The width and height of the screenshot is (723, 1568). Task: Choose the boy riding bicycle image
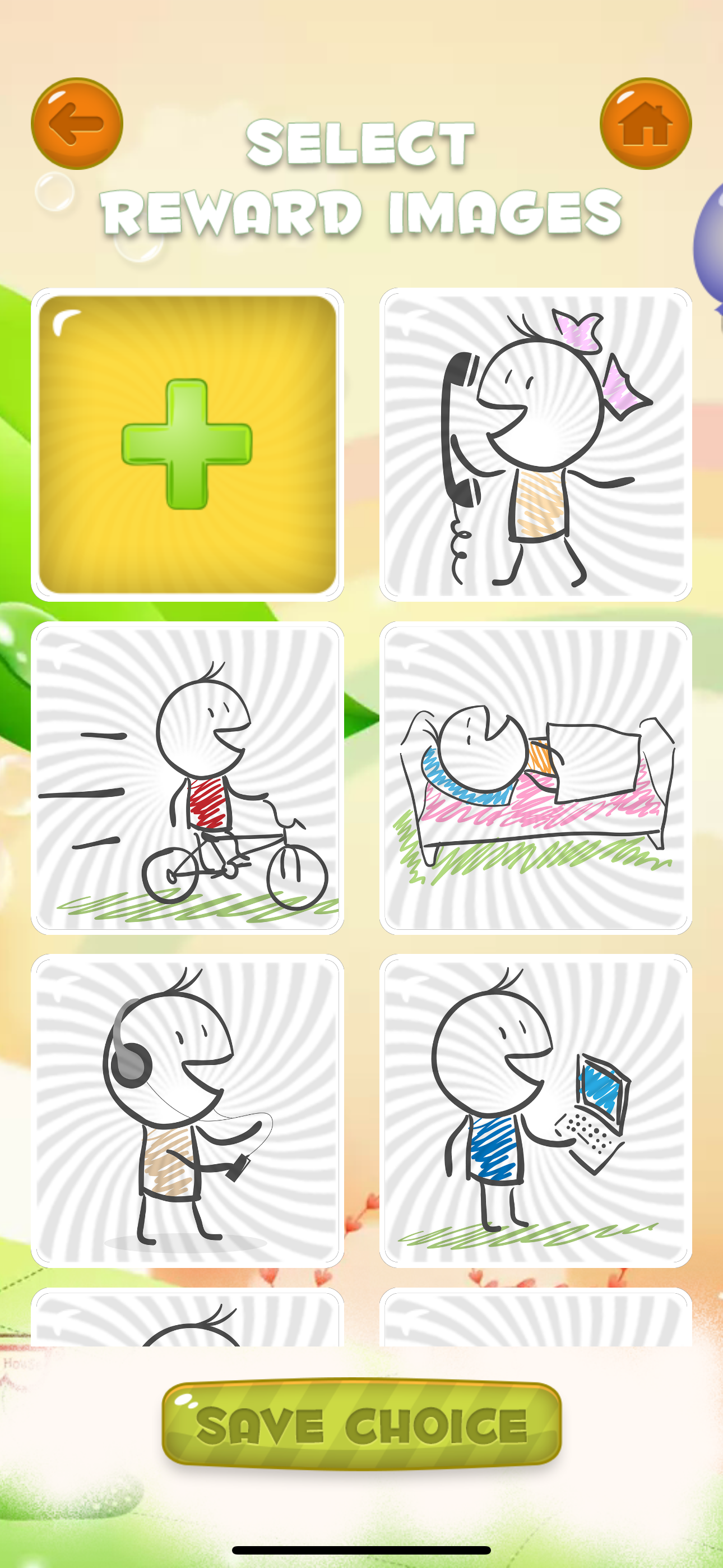click(x=187, y=778)
